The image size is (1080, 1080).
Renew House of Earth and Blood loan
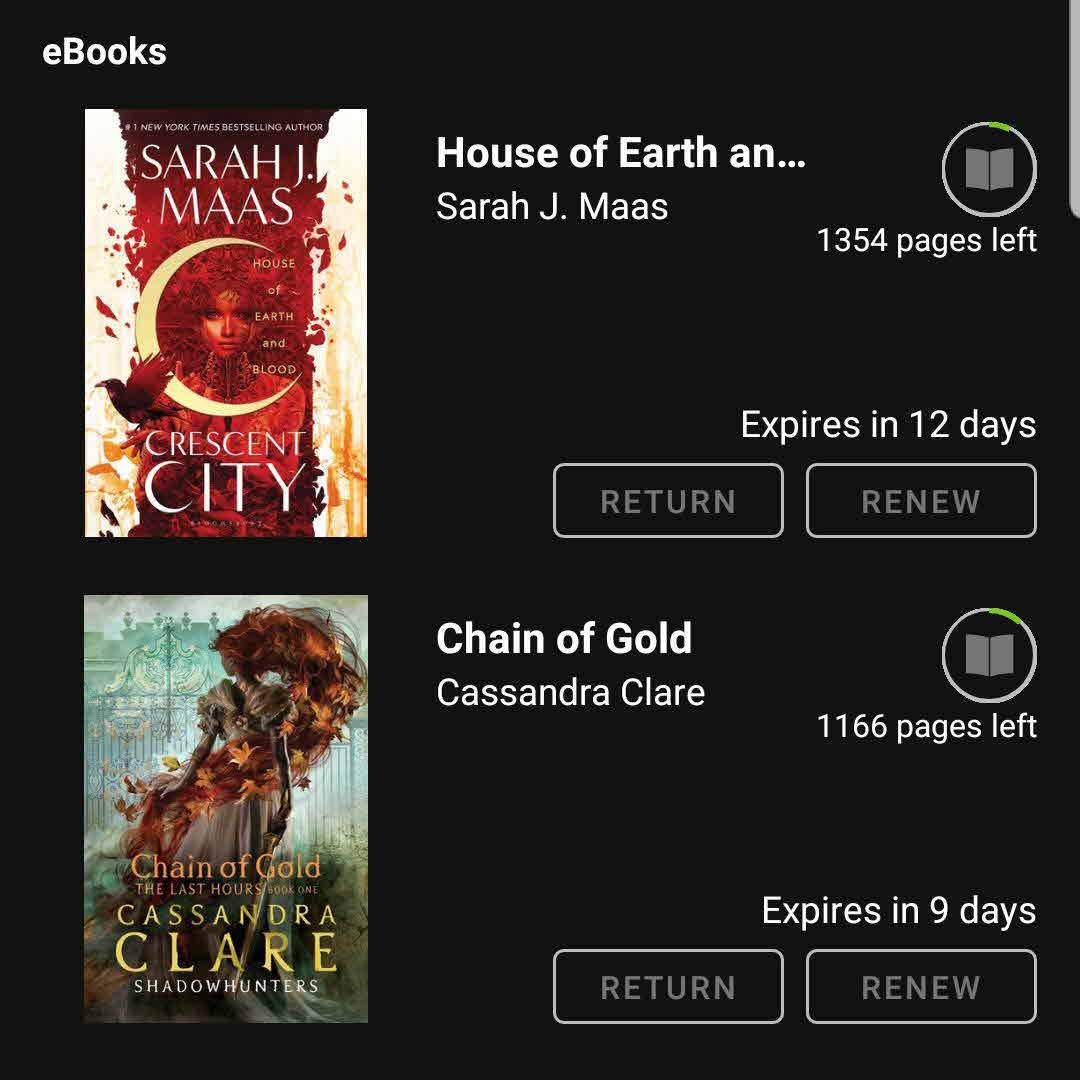[921, 501]
